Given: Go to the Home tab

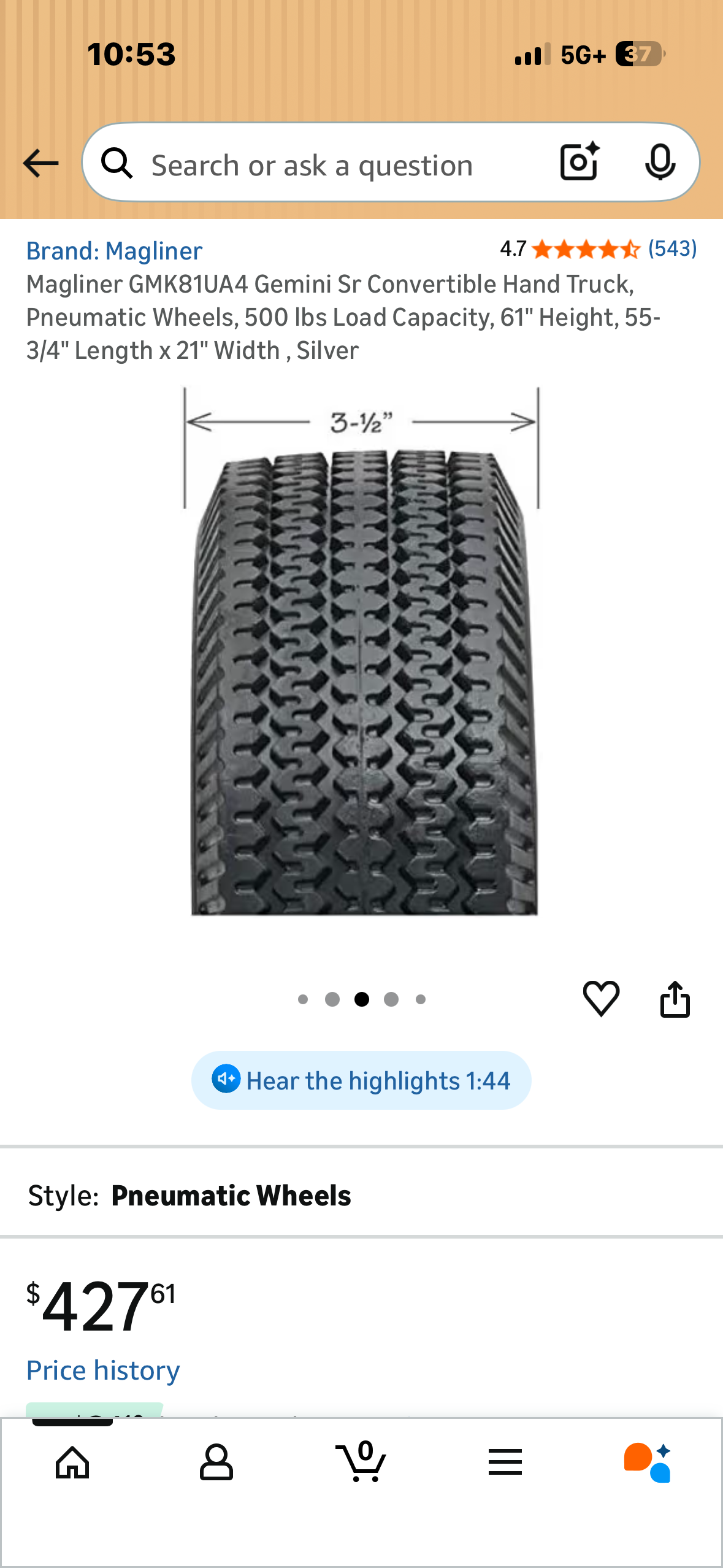Looking at the screenshot, I should click(72, 1462).
